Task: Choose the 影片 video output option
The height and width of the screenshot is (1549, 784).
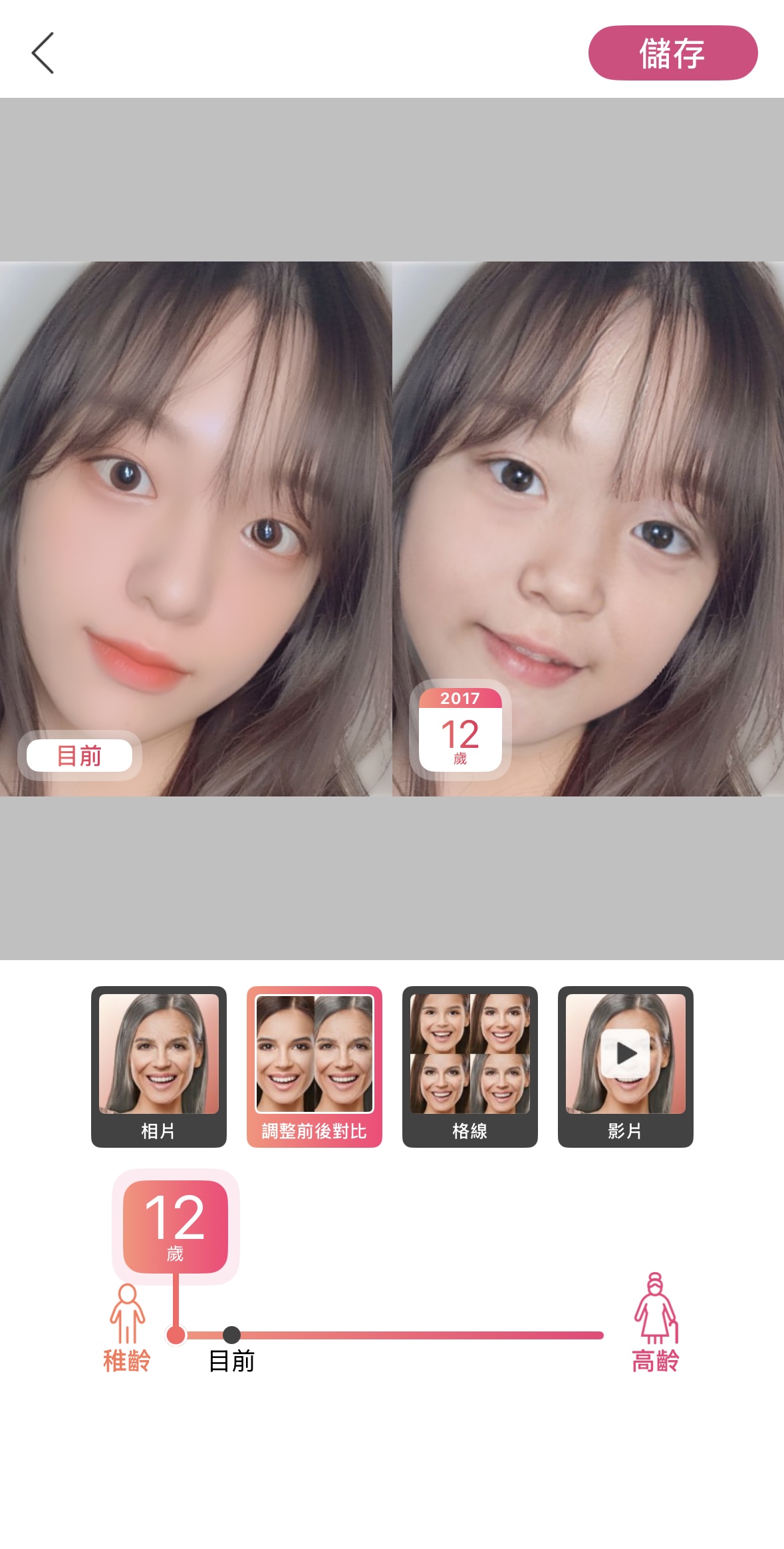Action: tap(625, 1066)
